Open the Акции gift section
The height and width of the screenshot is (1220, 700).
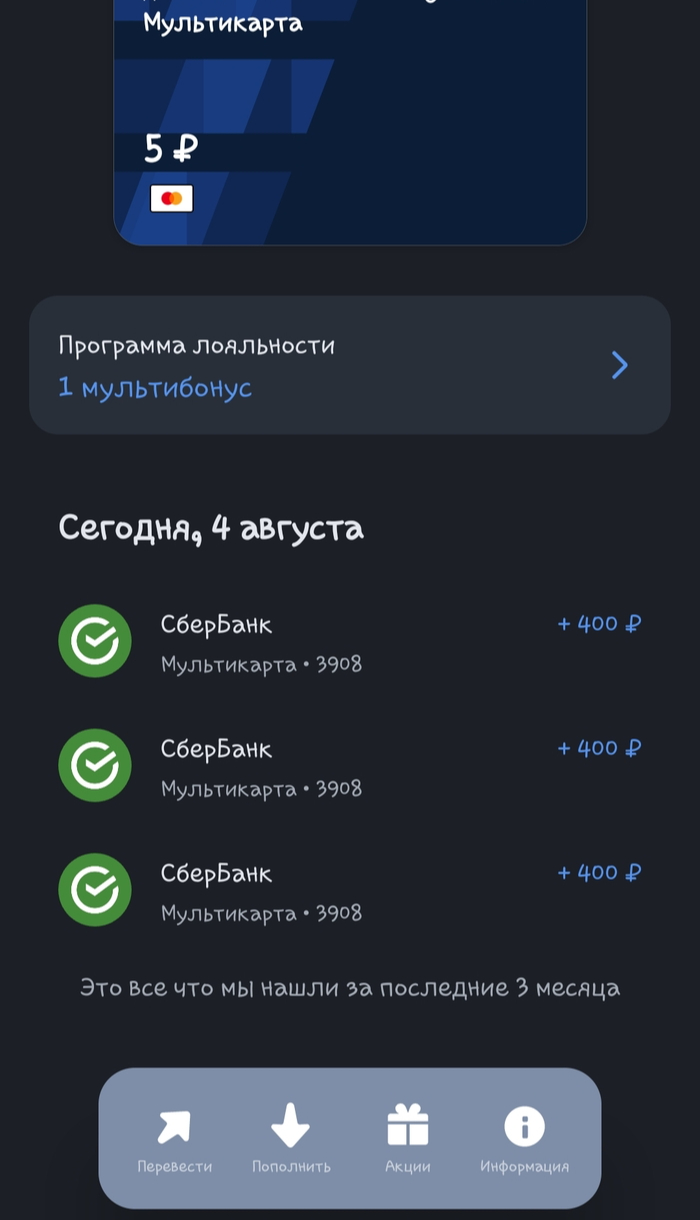coord(407,1139)
